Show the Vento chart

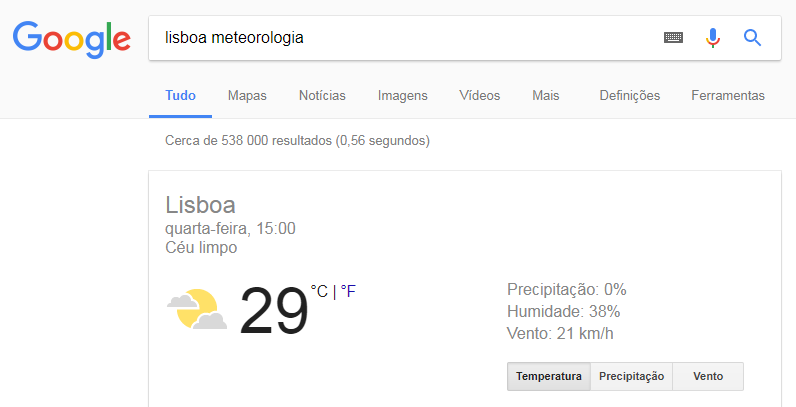tap(708, 376)
